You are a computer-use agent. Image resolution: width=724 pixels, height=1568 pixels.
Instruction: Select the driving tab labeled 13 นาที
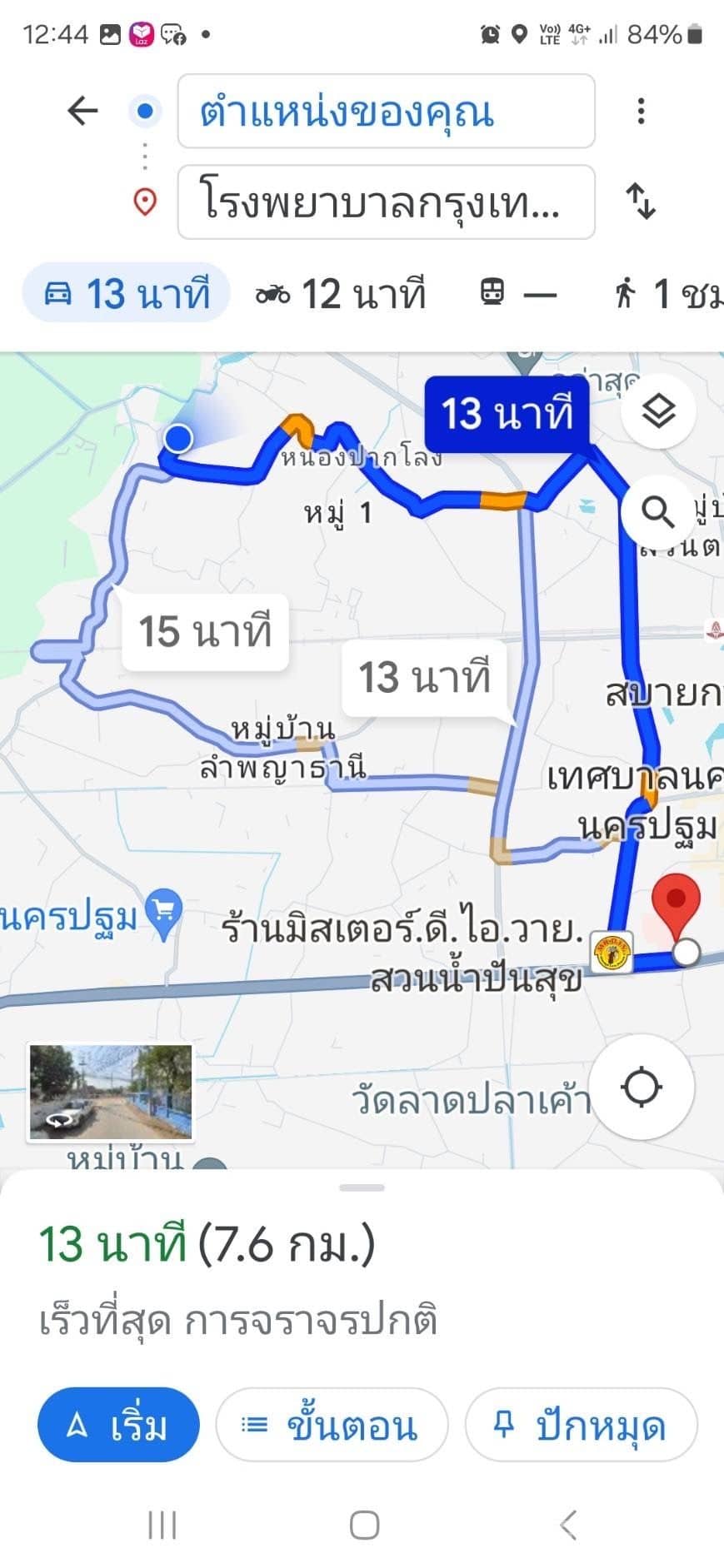click(x=125, y=293)
